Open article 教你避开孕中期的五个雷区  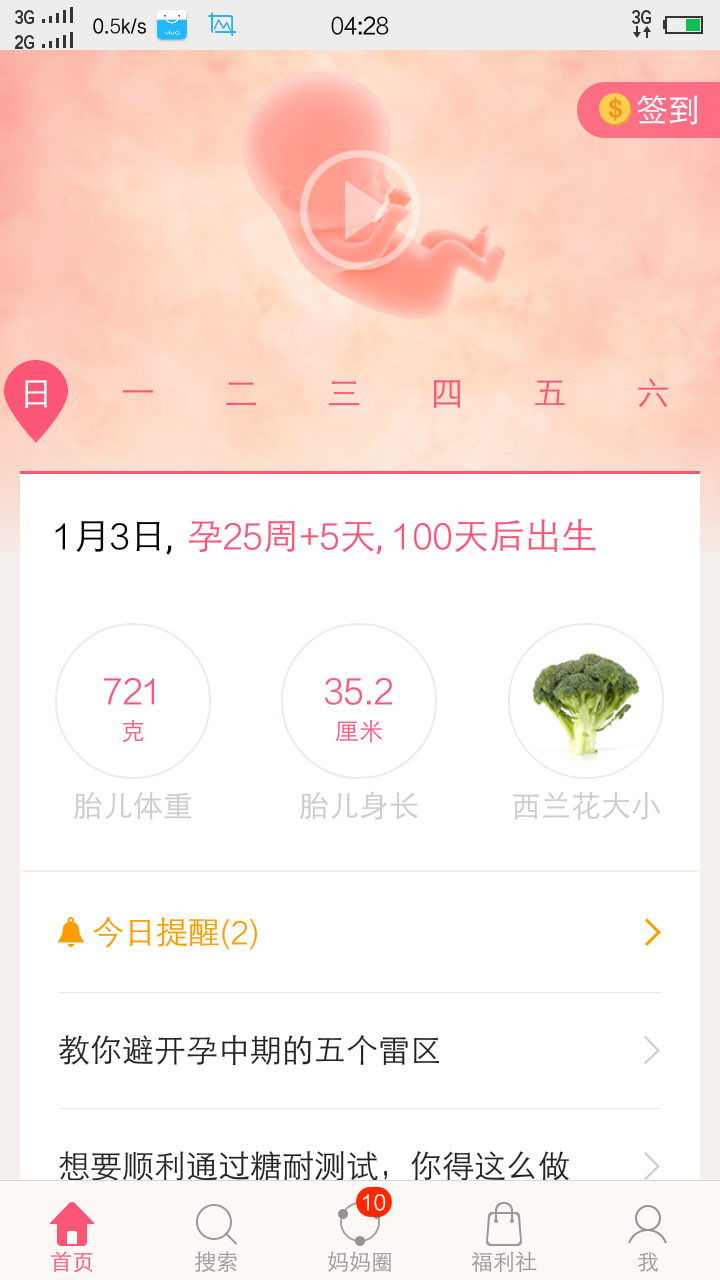[x=359, y=1051]
